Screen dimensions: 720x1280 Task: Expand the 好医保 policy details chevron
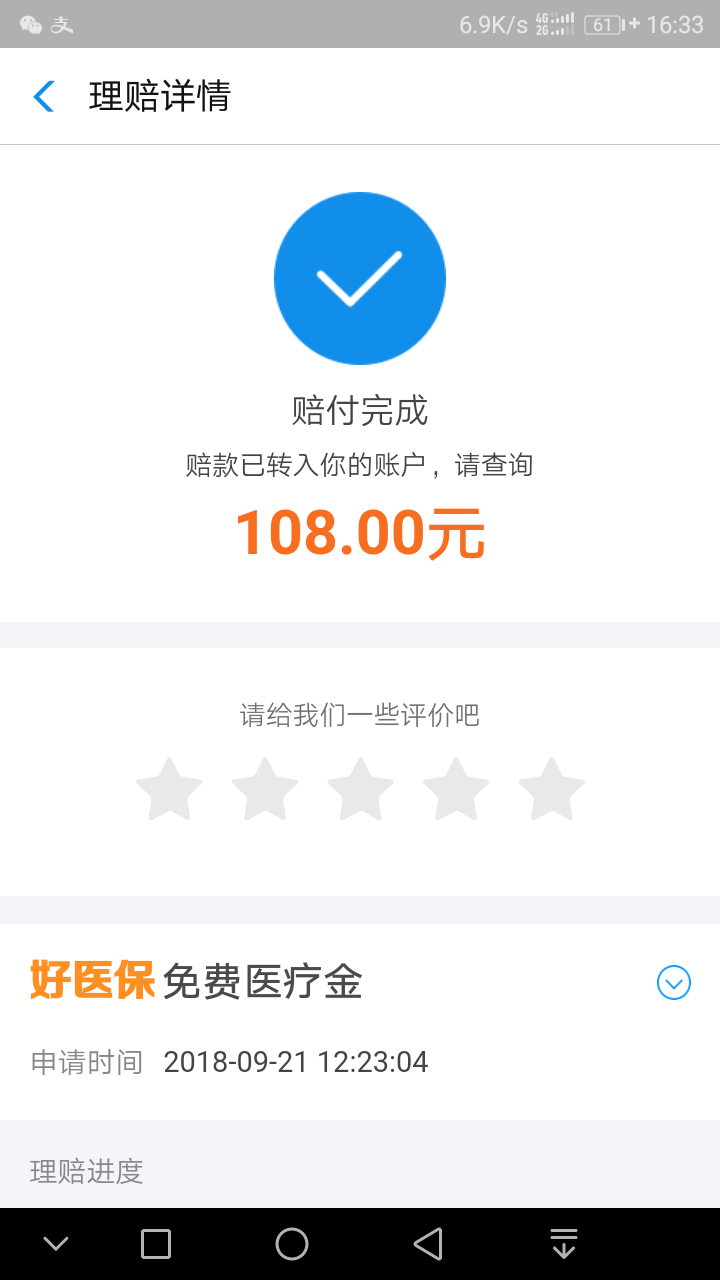(x=673, y=982)
